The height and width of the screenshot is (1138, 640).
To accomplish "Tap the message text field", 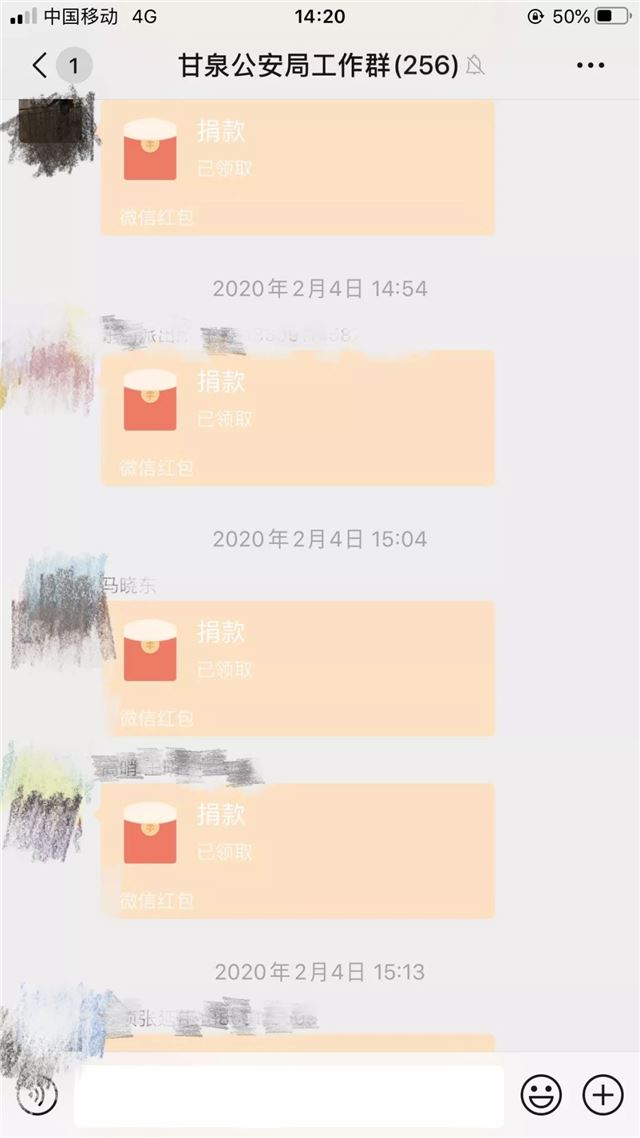I will (288, 1096).
